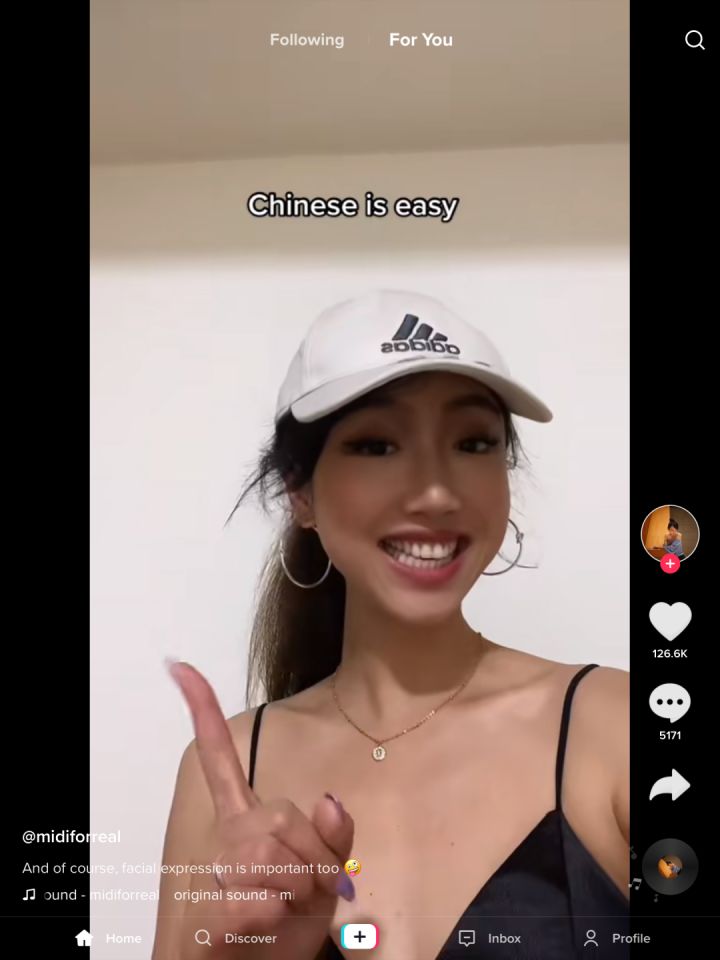The width and height of the screenshot is (720, 960).
Task: Expand the video caption text
Action: [185, 868]
